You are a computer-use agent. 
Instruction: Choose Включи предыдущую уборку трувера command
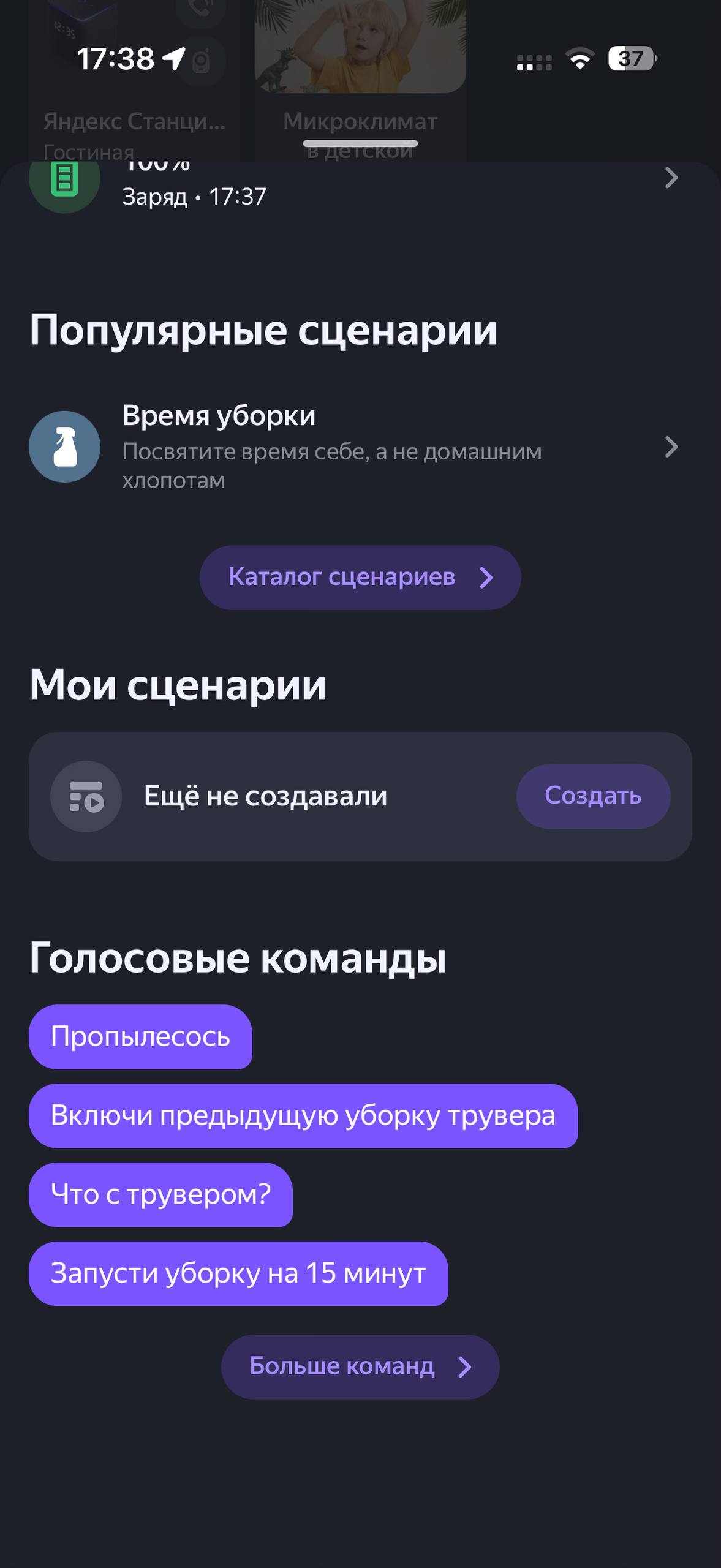[x=303, y=1116]
